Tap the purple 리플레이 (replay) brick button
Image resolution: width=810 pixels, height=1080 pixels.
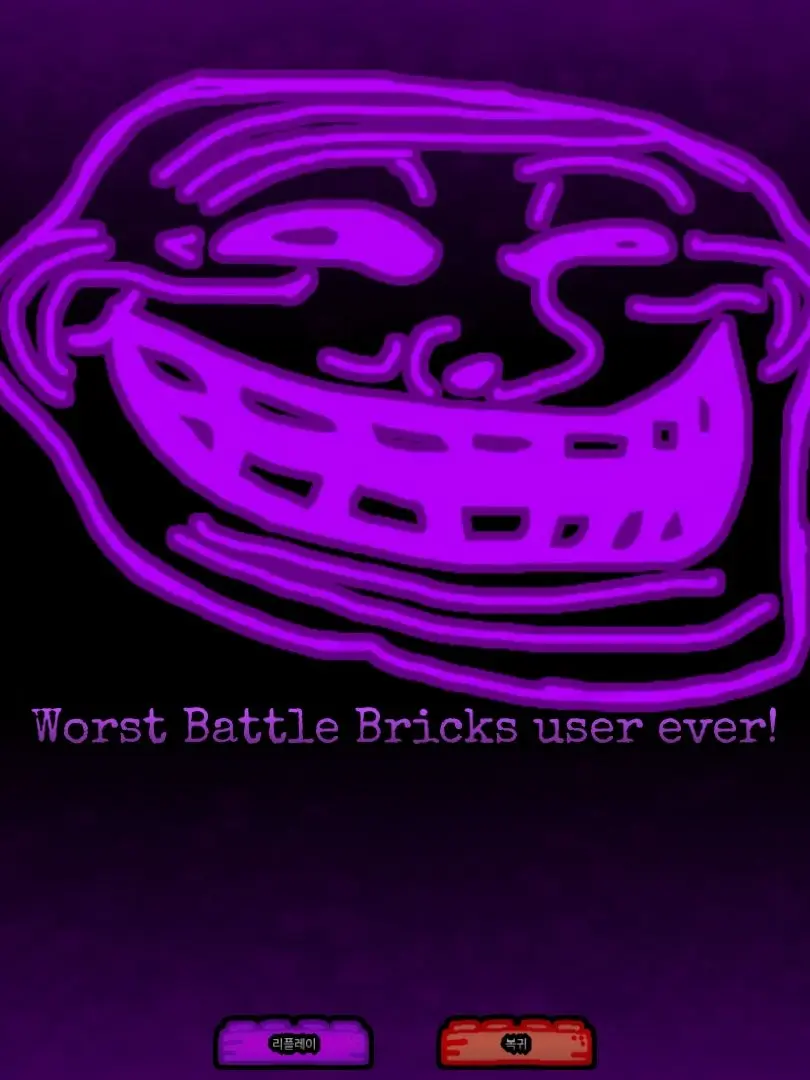(x=294, y=1044)
